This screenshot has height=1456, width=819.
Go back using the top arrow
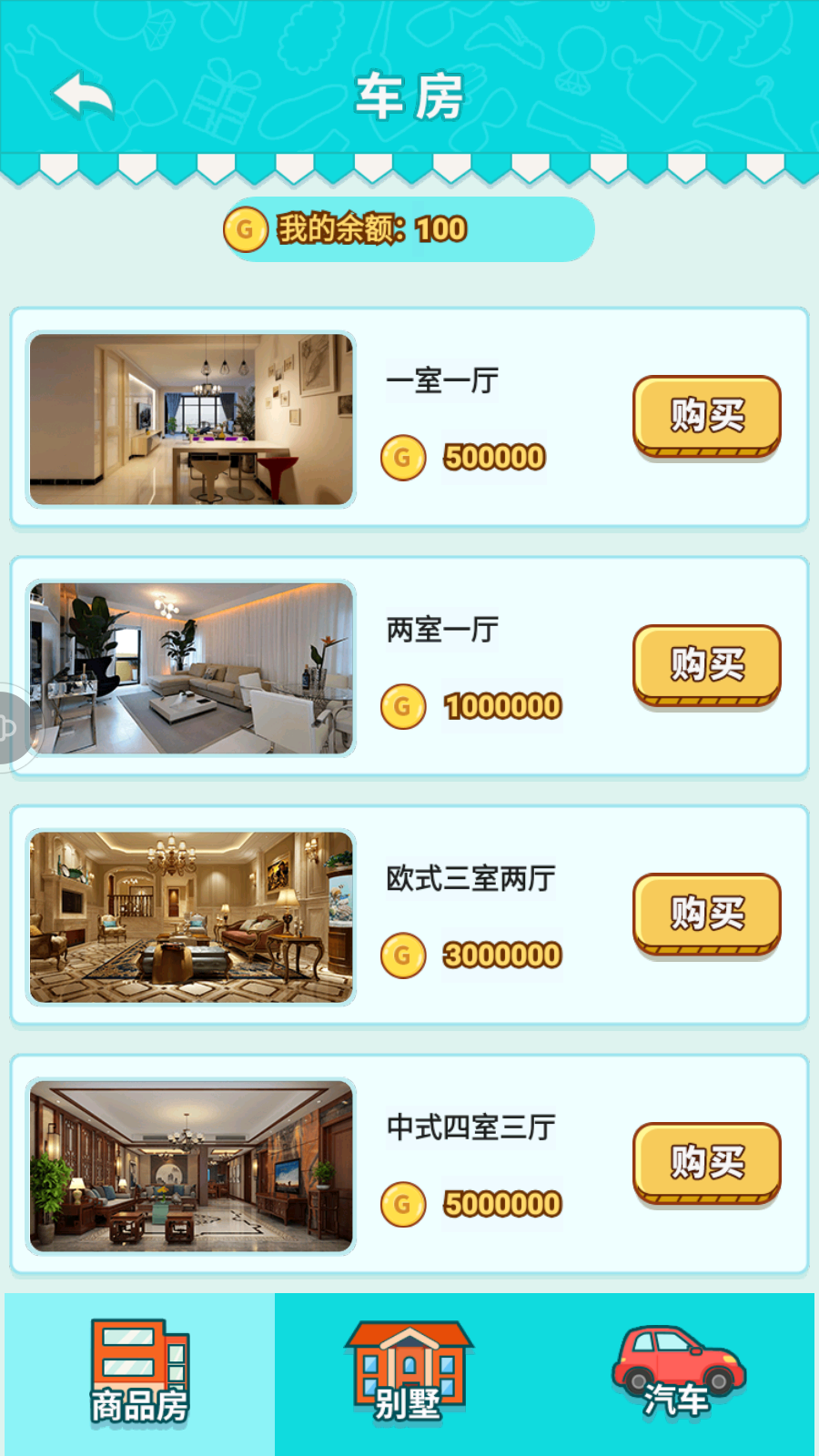coord(83,95)
